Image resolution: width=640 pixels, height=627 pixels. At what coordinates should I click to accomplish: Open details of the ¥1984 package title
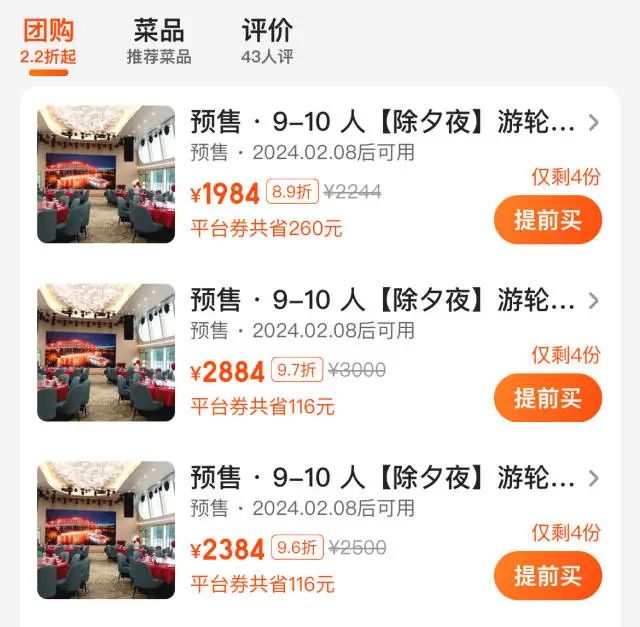coord(382,122)
